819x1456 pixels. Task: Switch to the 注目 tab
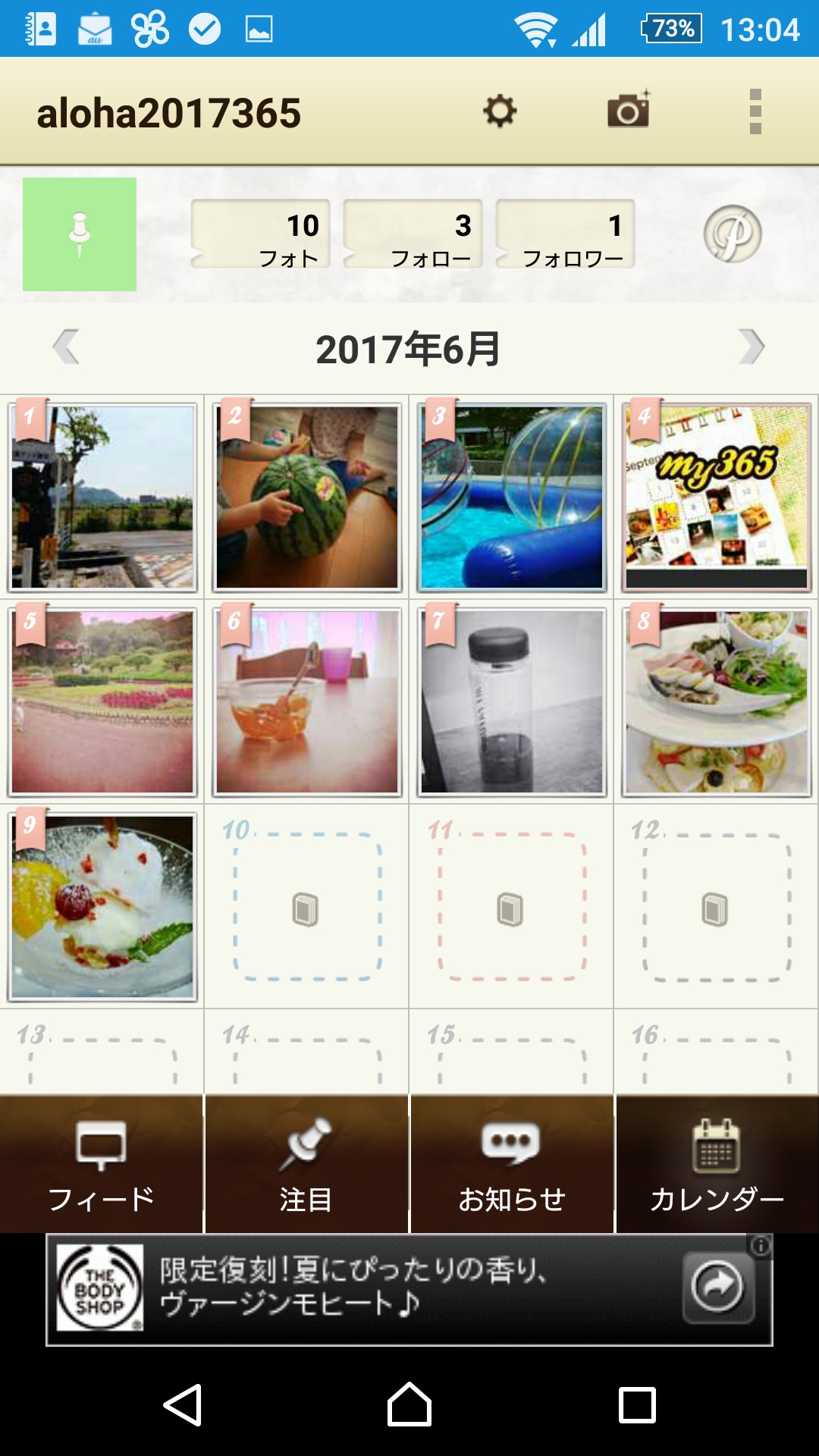point(306,1165)
